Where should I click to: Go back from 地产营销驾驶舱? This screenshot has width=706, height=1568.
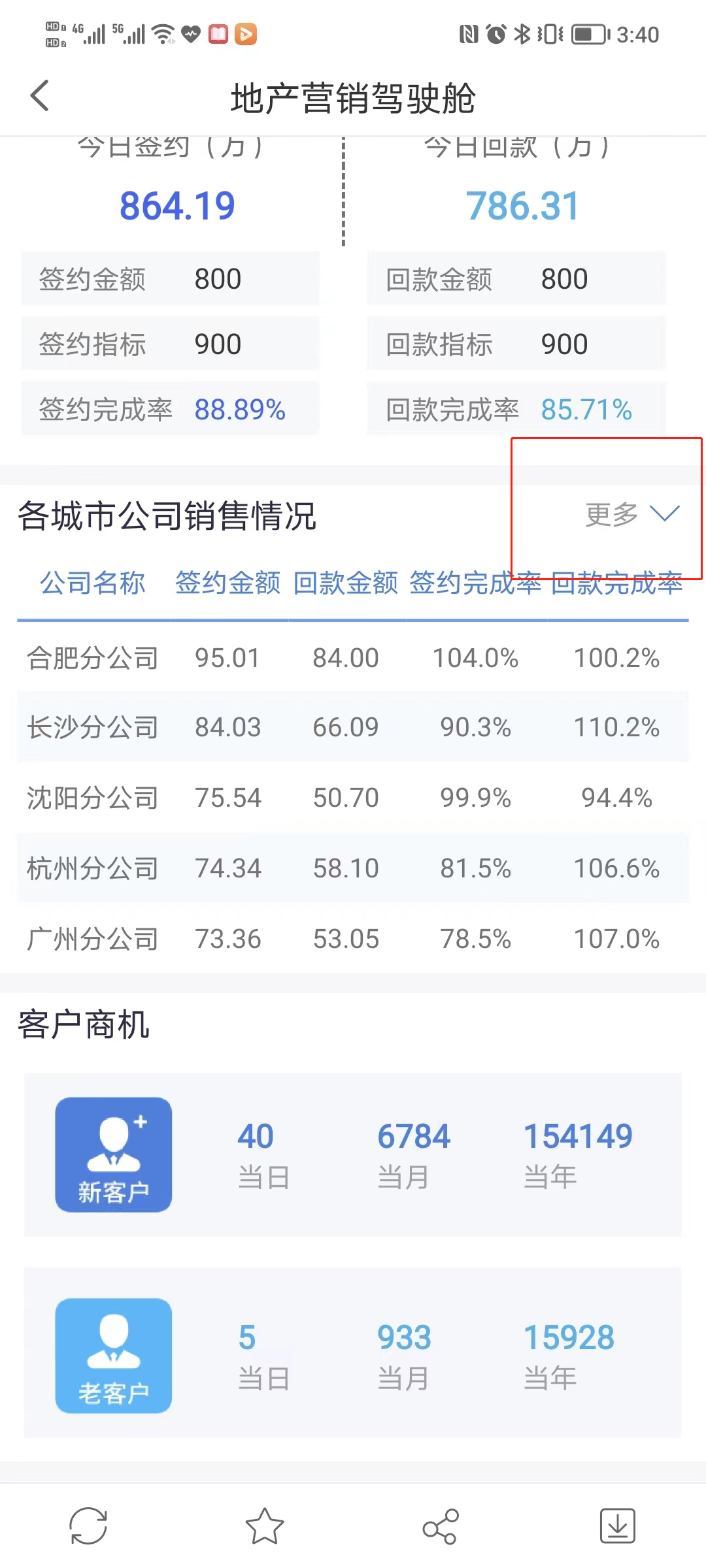click(x=41, y=96)
